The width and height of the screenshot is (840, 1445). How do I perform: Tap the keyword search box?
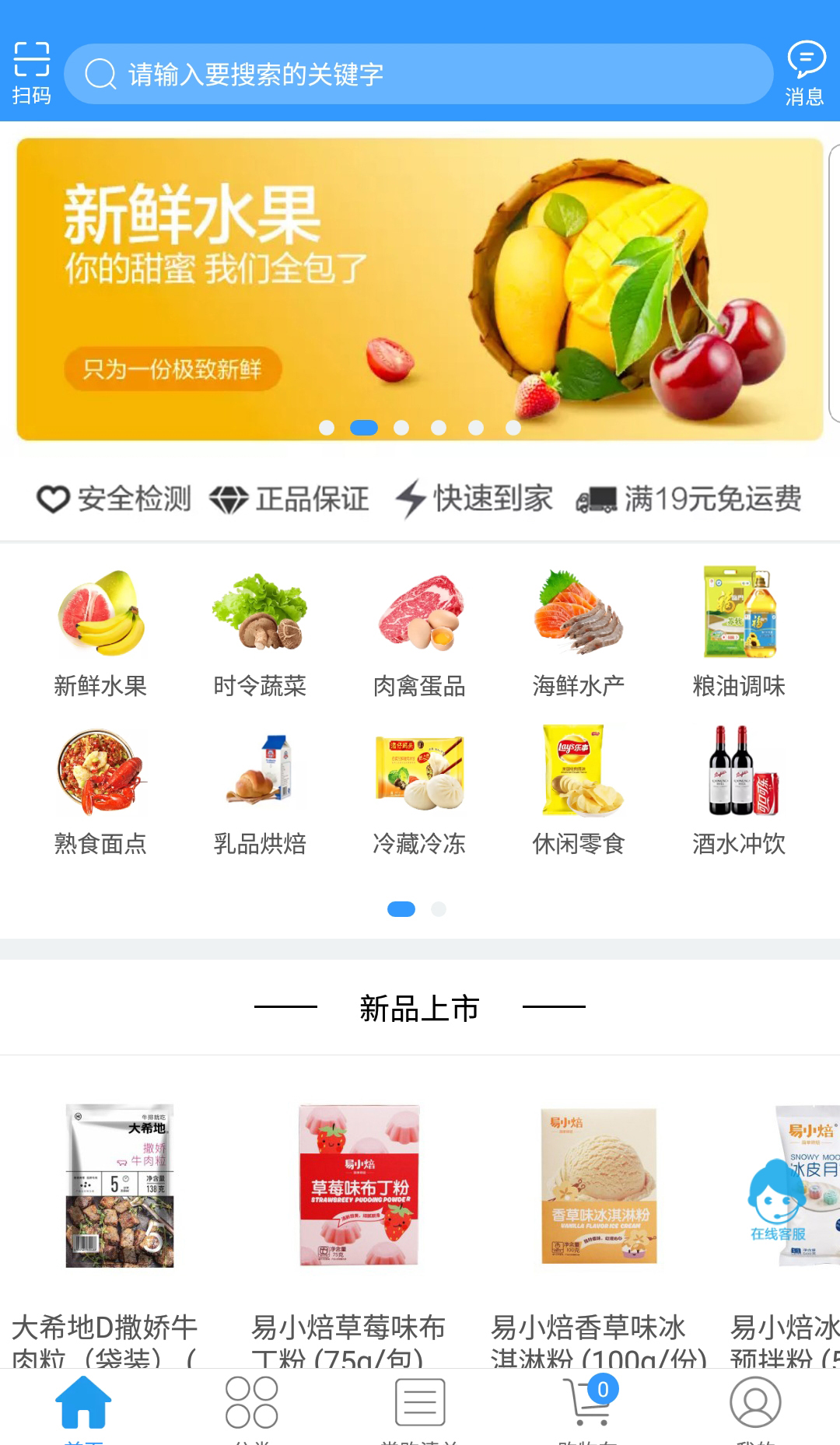pyautogui.click(x=418, y=74)
